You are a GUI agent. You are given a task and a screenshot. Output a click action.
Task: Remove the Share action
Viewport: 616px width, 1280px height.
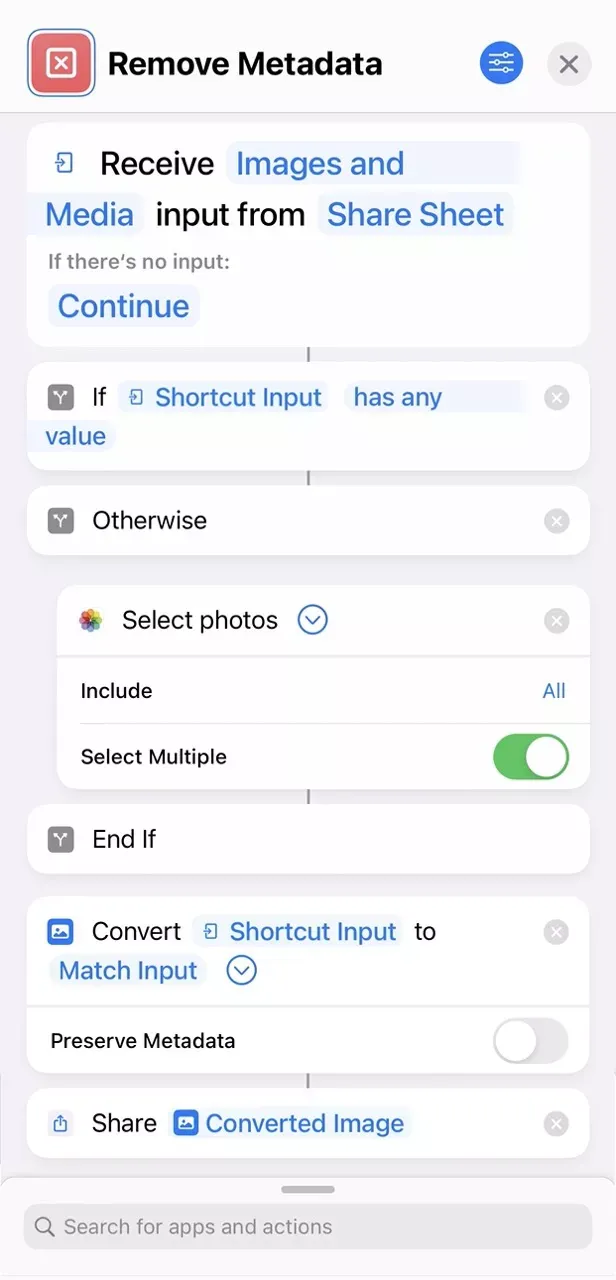557,1124
